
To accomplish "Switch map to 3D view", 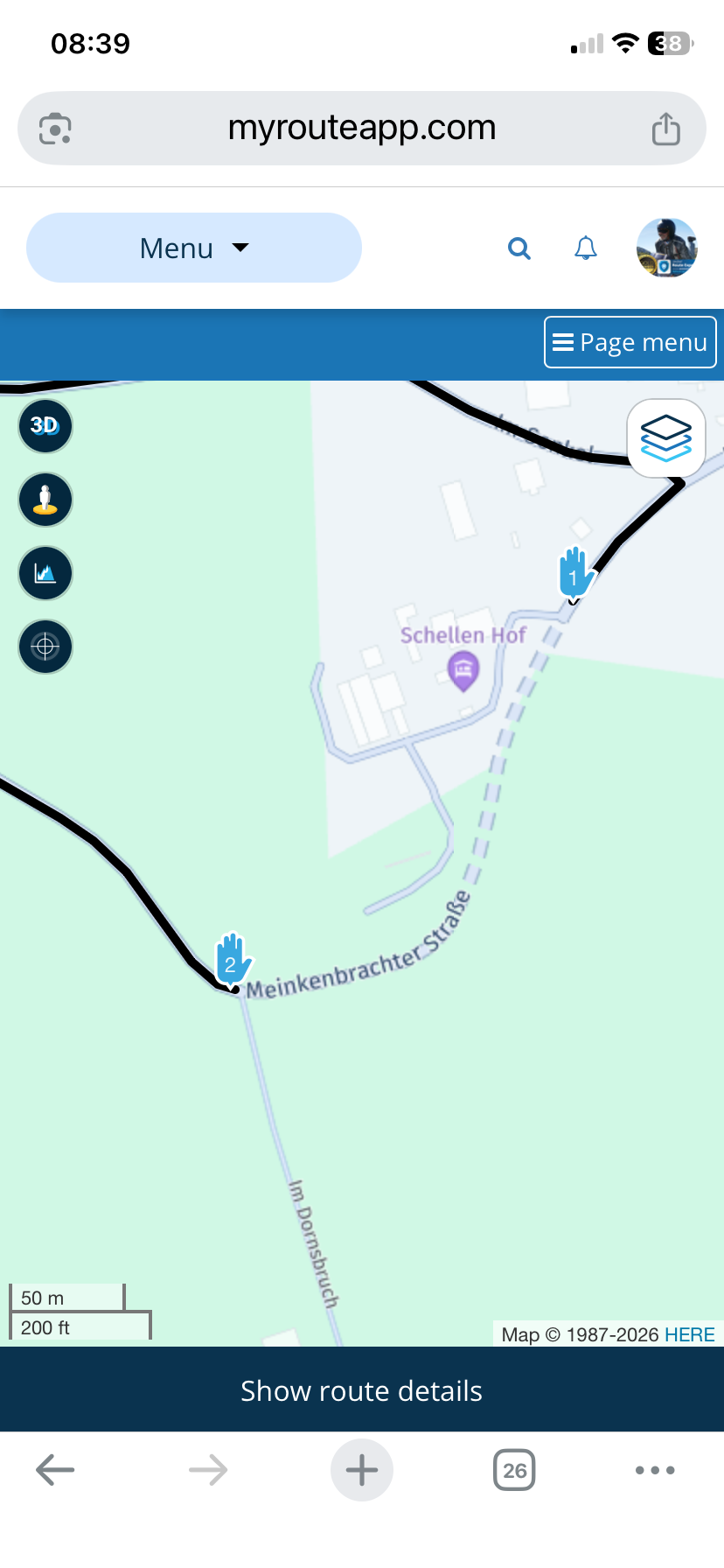I will (45, 426).
